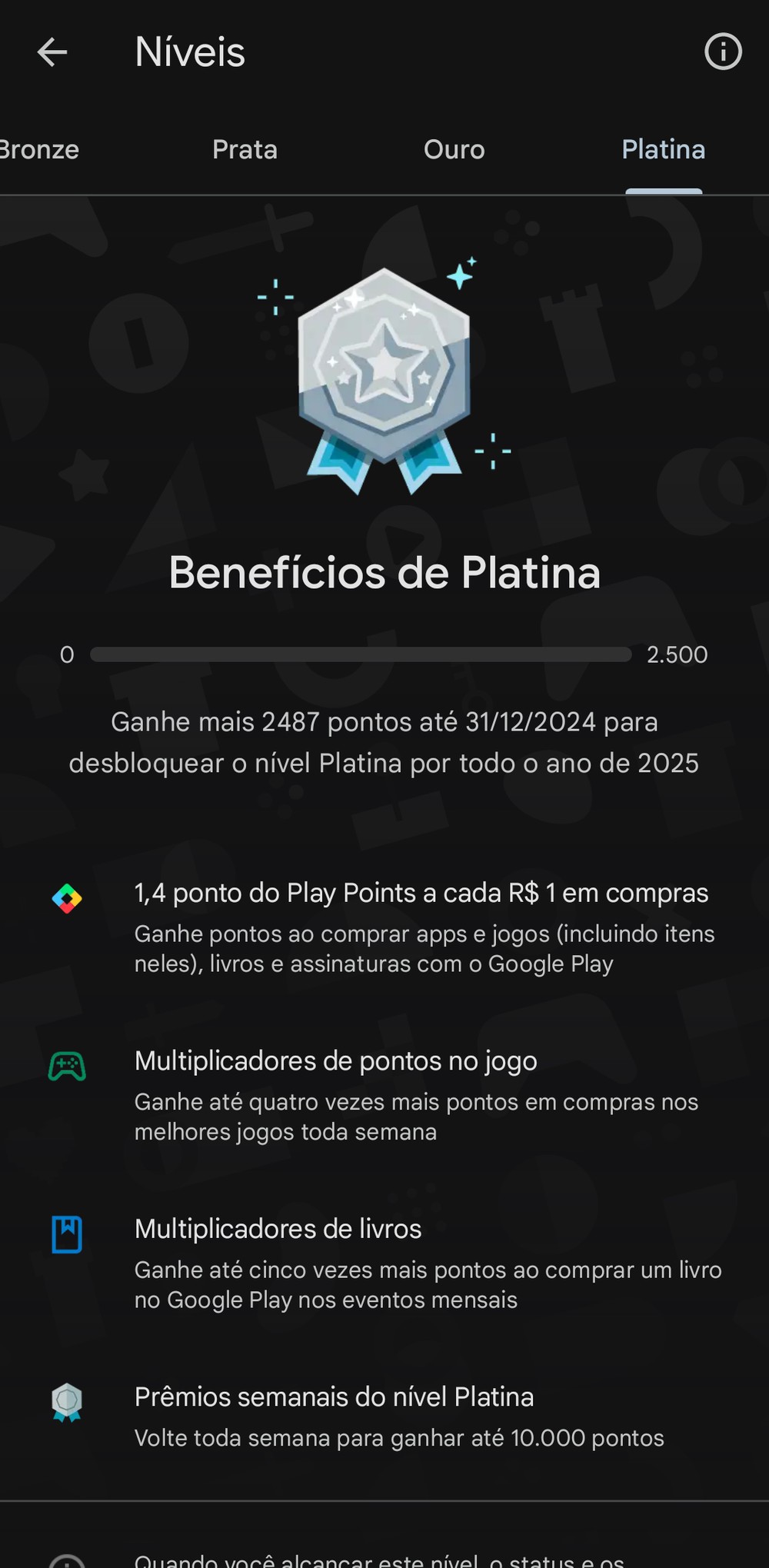Select the Platina tab

click(x=663, y=149)
